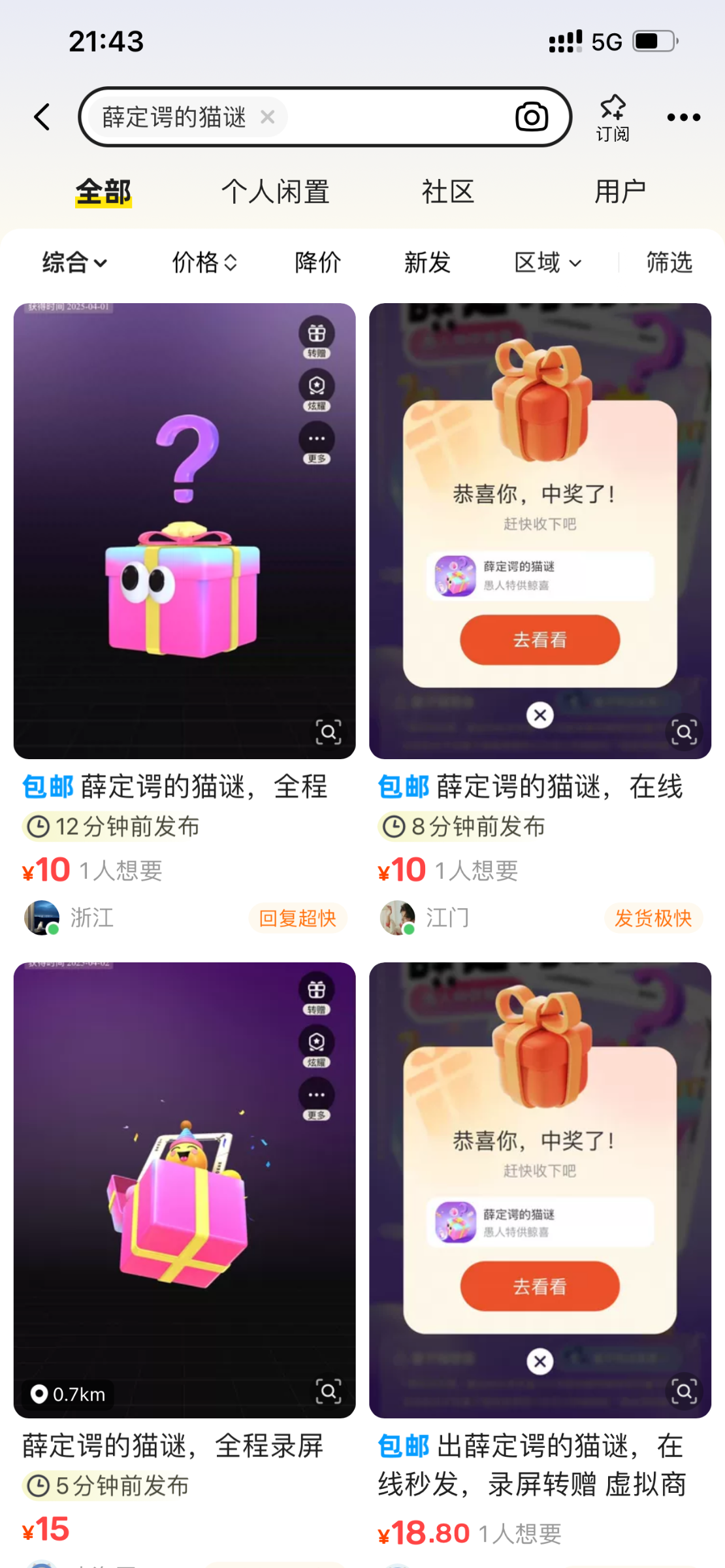Clear the 薛定谔的猫谜 search term
Screen dimensions: 725x1568
(x=267, y=118)
